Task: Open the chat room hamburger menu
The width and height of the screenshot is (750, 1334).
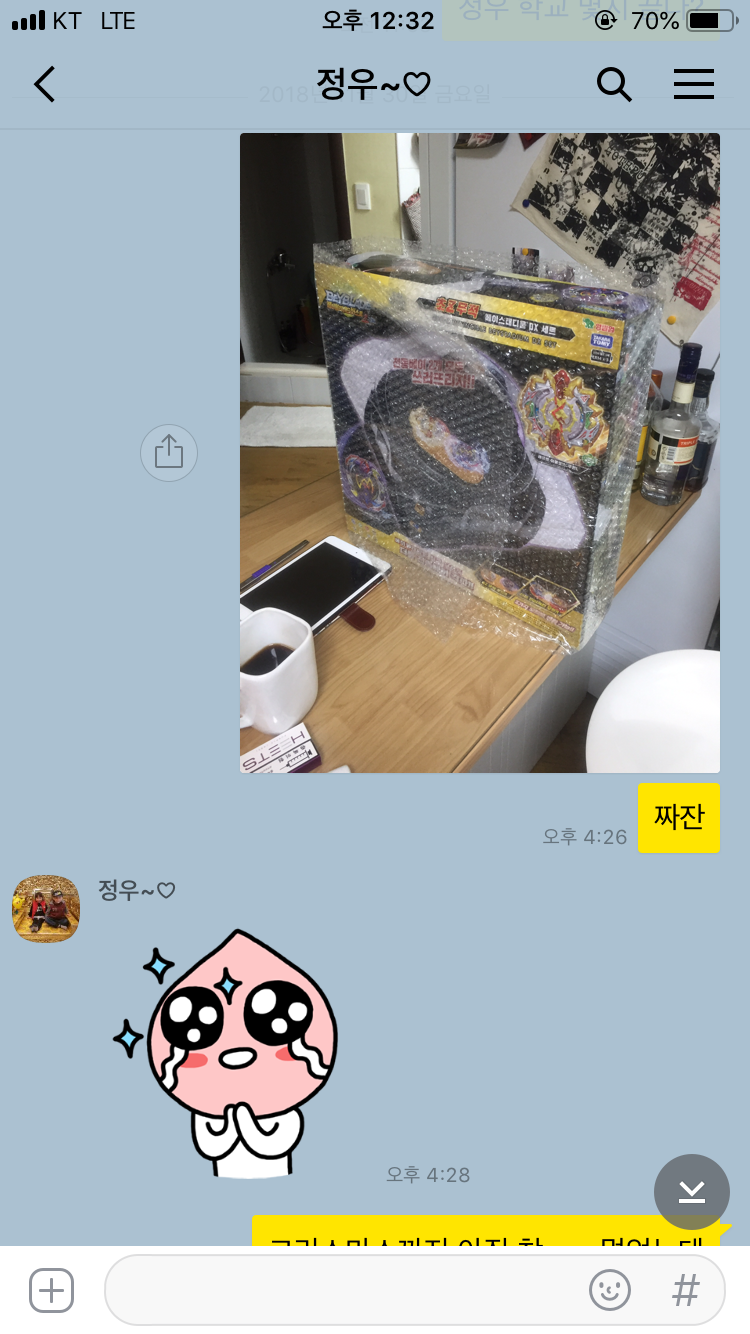Action: click(693, 85)
